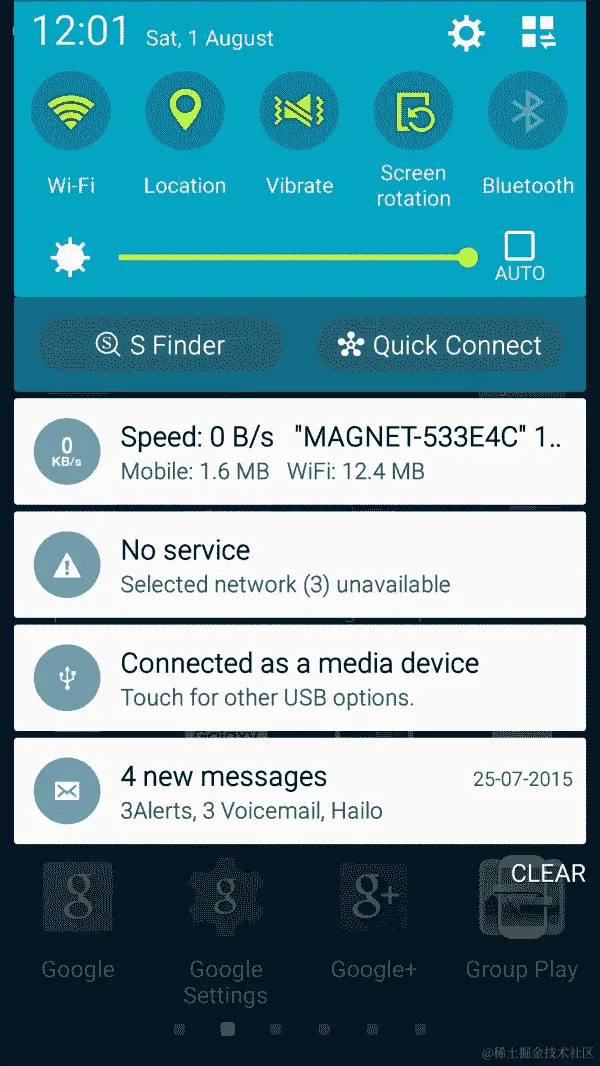Open Connected as a media device notification
The image size is (600, 1066).
point(300,678)
